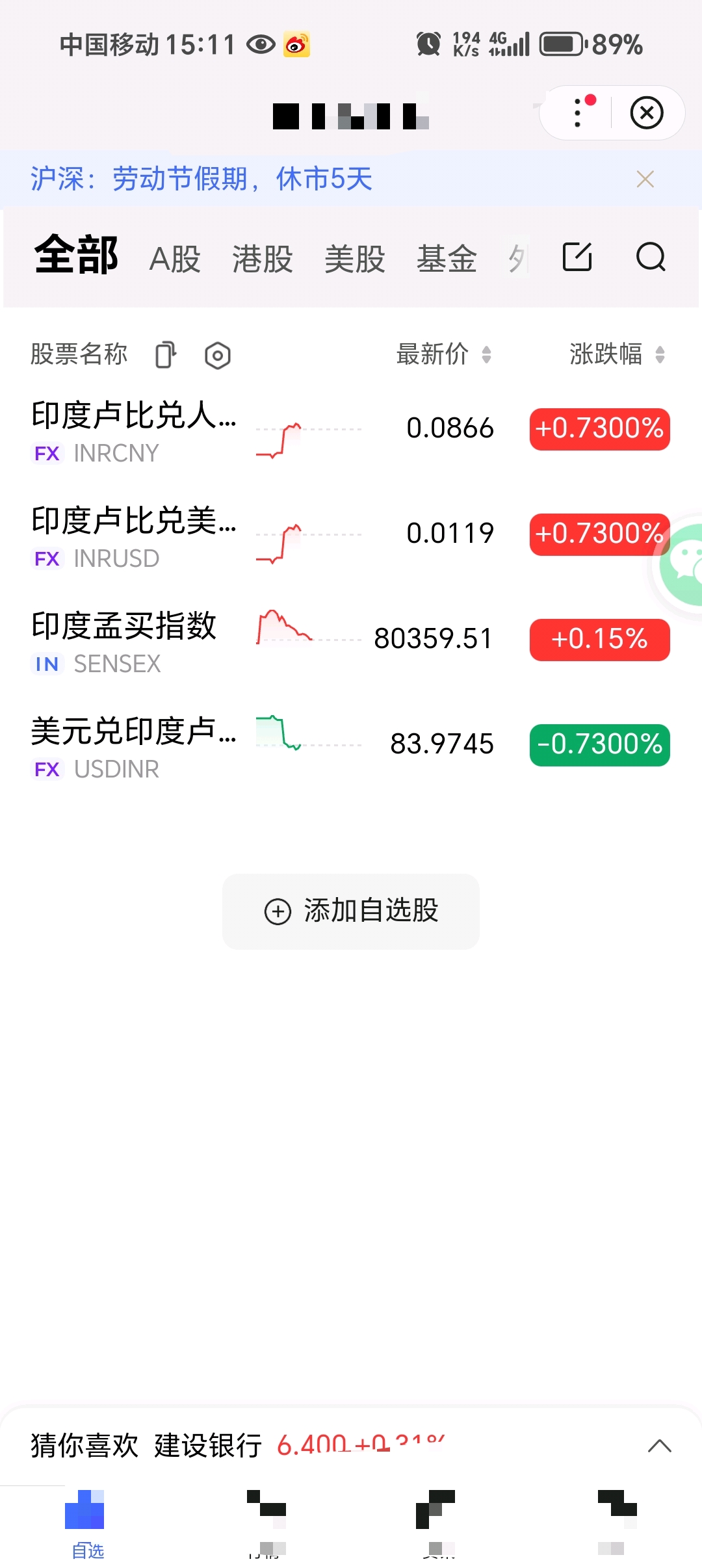The width and height of the screenshot is (702, 1568).
Task: Open the INRCNY exchange rate row
Action: point(351,430)
